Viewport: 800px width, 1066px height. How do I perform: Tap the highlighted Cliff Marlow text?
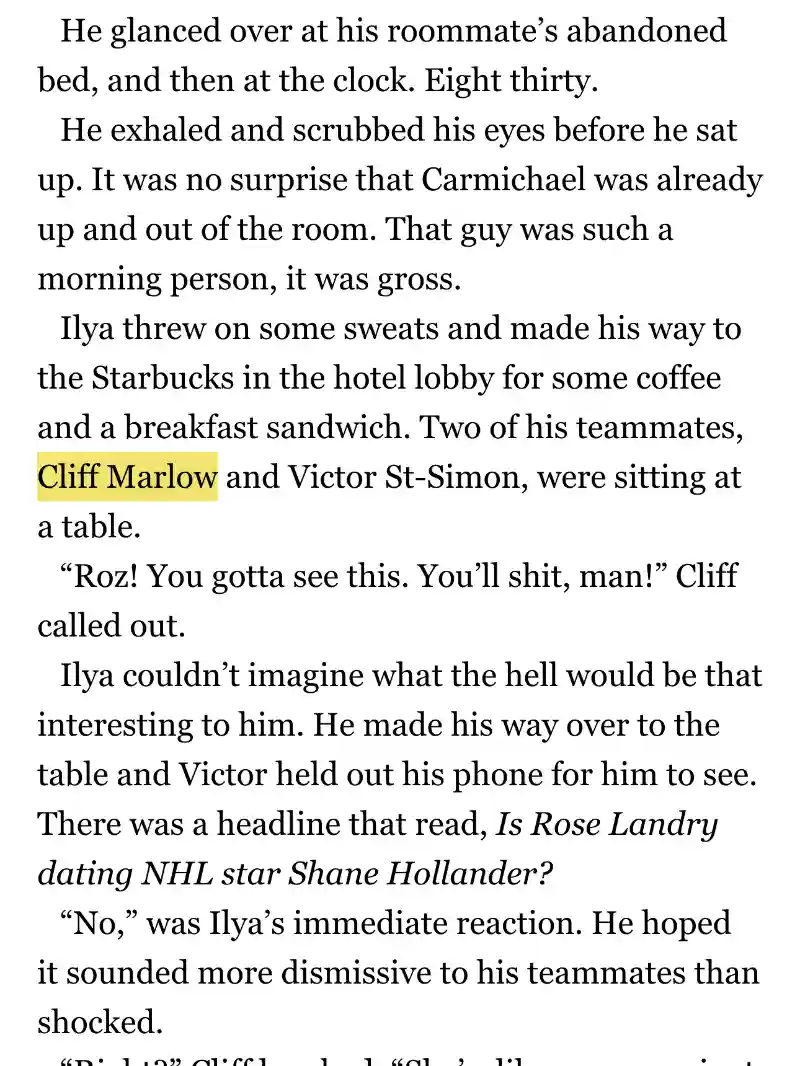click(x=127, y=477)
